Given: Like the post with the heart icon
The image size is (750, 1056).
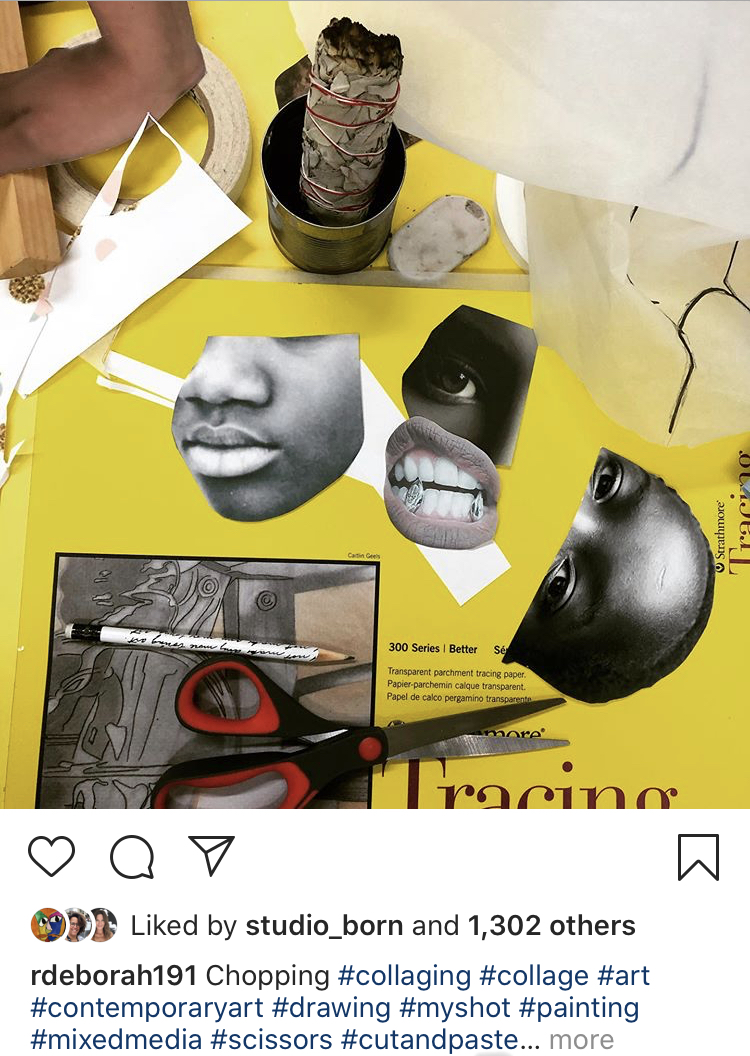Looking at the screenshot, I should 51,857.
